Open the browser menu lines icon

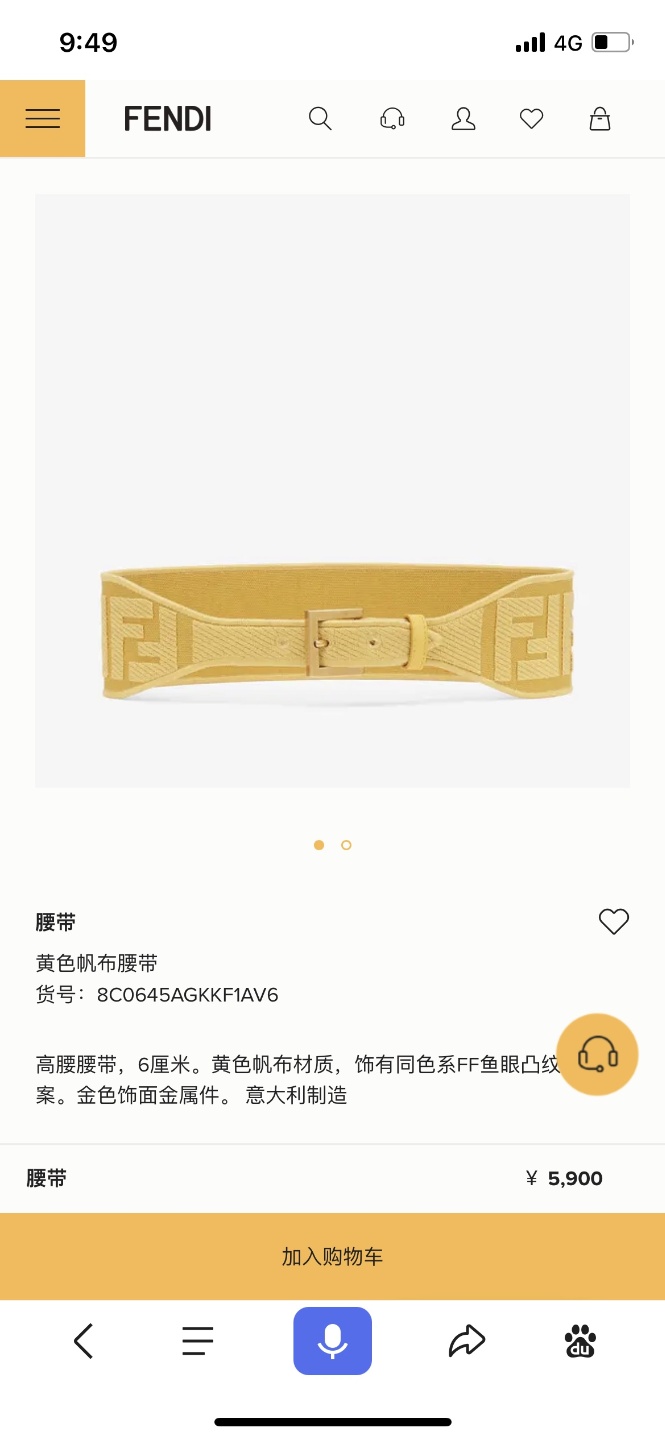tap(198, 1341)
